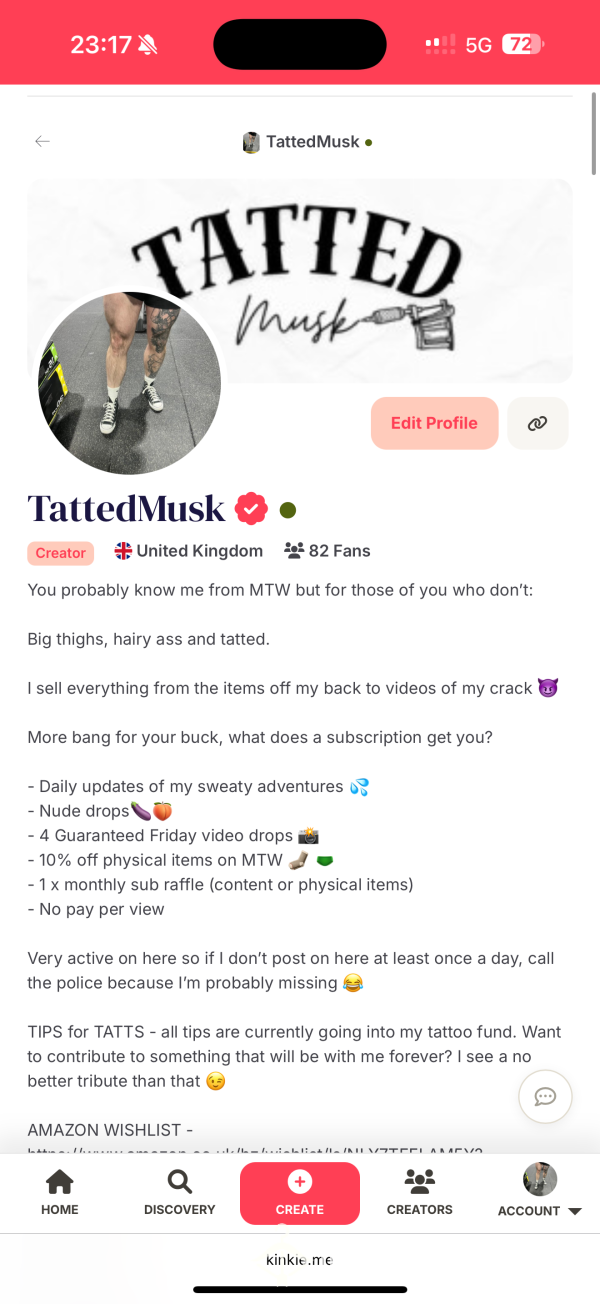600x1304 pixels.
Task: Switch to the Discovery tab
Action: [x=180, y=1193]
